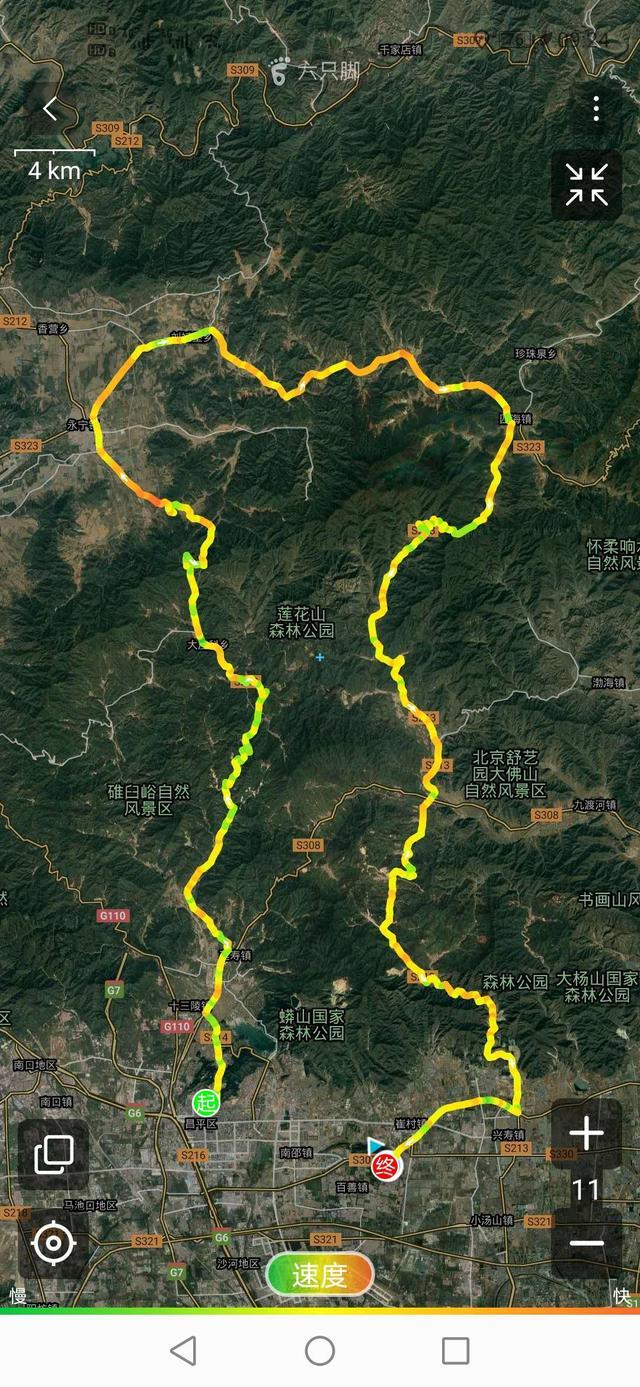Tap the green 起 start marker
This screenshot has height=1387, width=640.
(206, 1102)
